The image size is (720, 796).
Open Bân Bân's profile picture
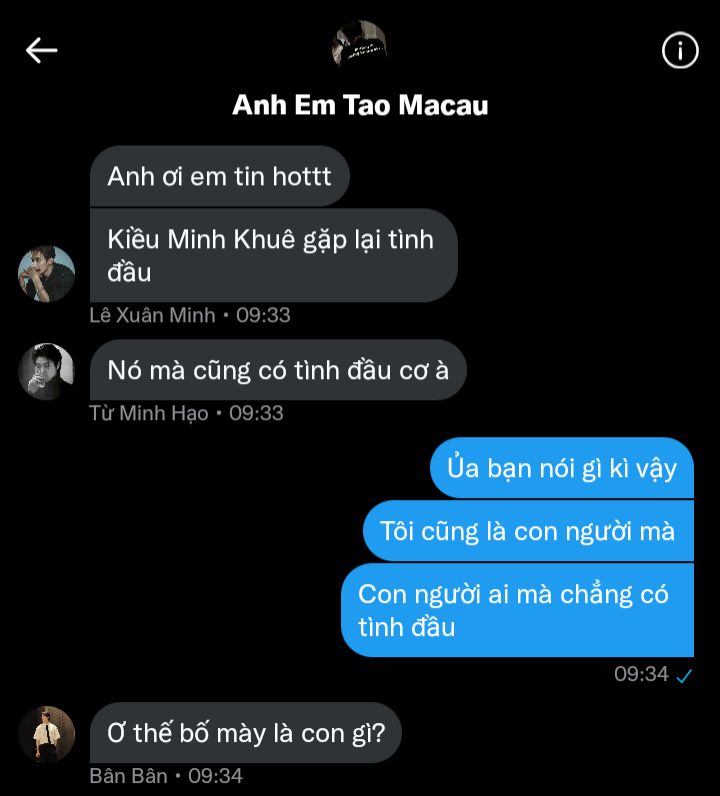[x=46, y=735]
